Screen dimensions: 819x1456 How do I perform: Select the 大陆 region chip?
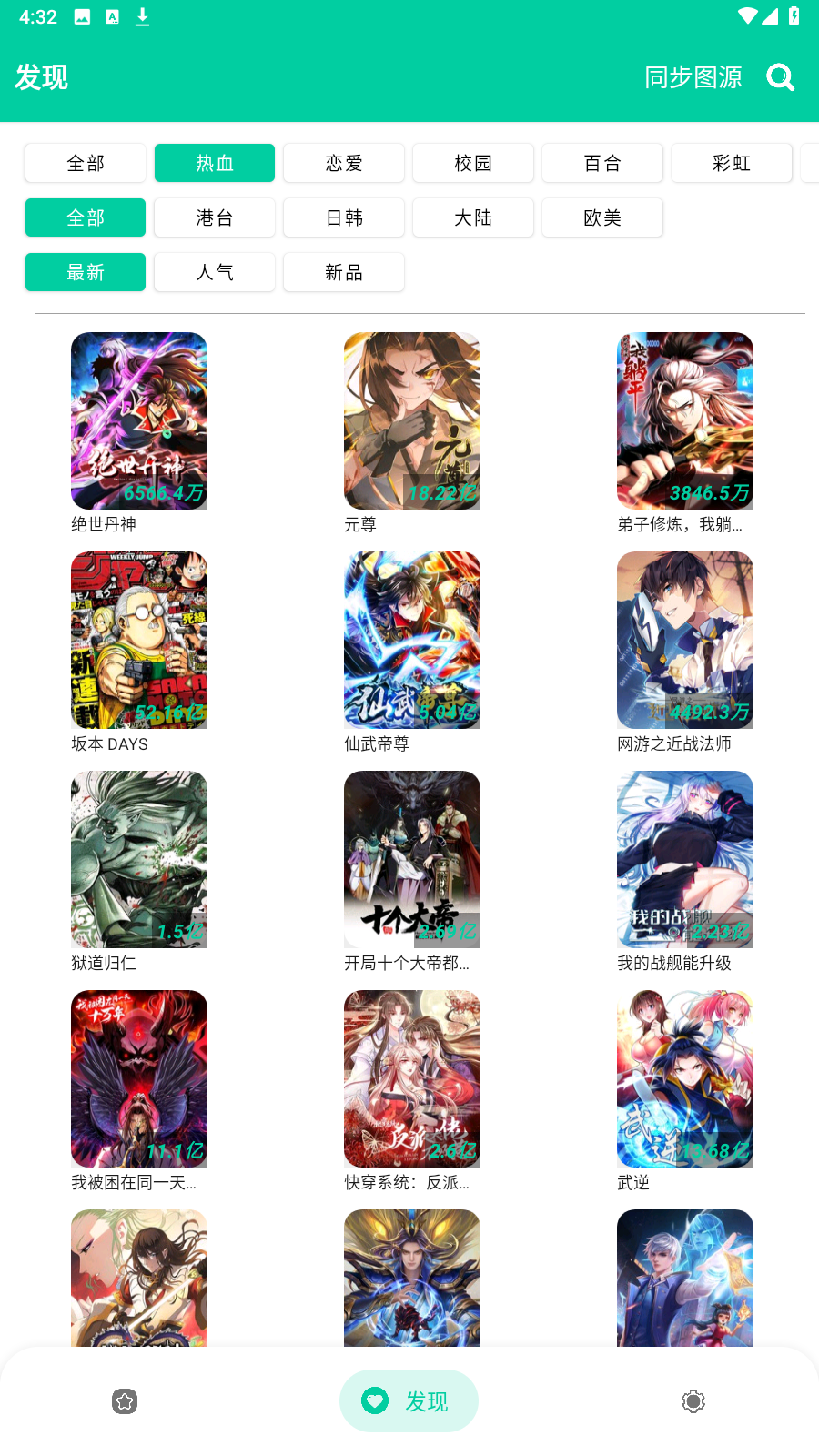click(x=473, y=217)
